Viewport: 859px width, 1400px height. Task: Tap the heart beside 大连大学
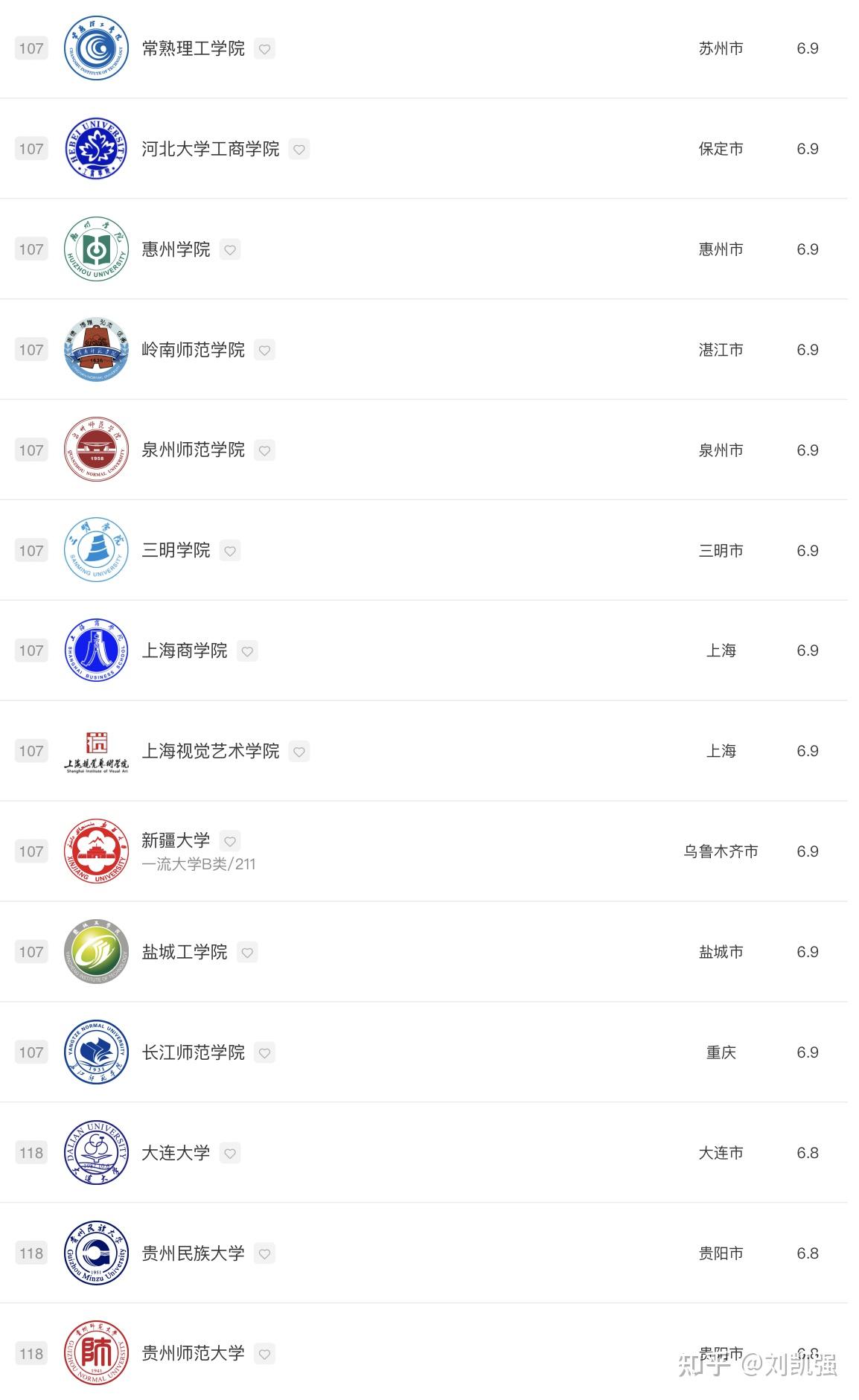230,1153
